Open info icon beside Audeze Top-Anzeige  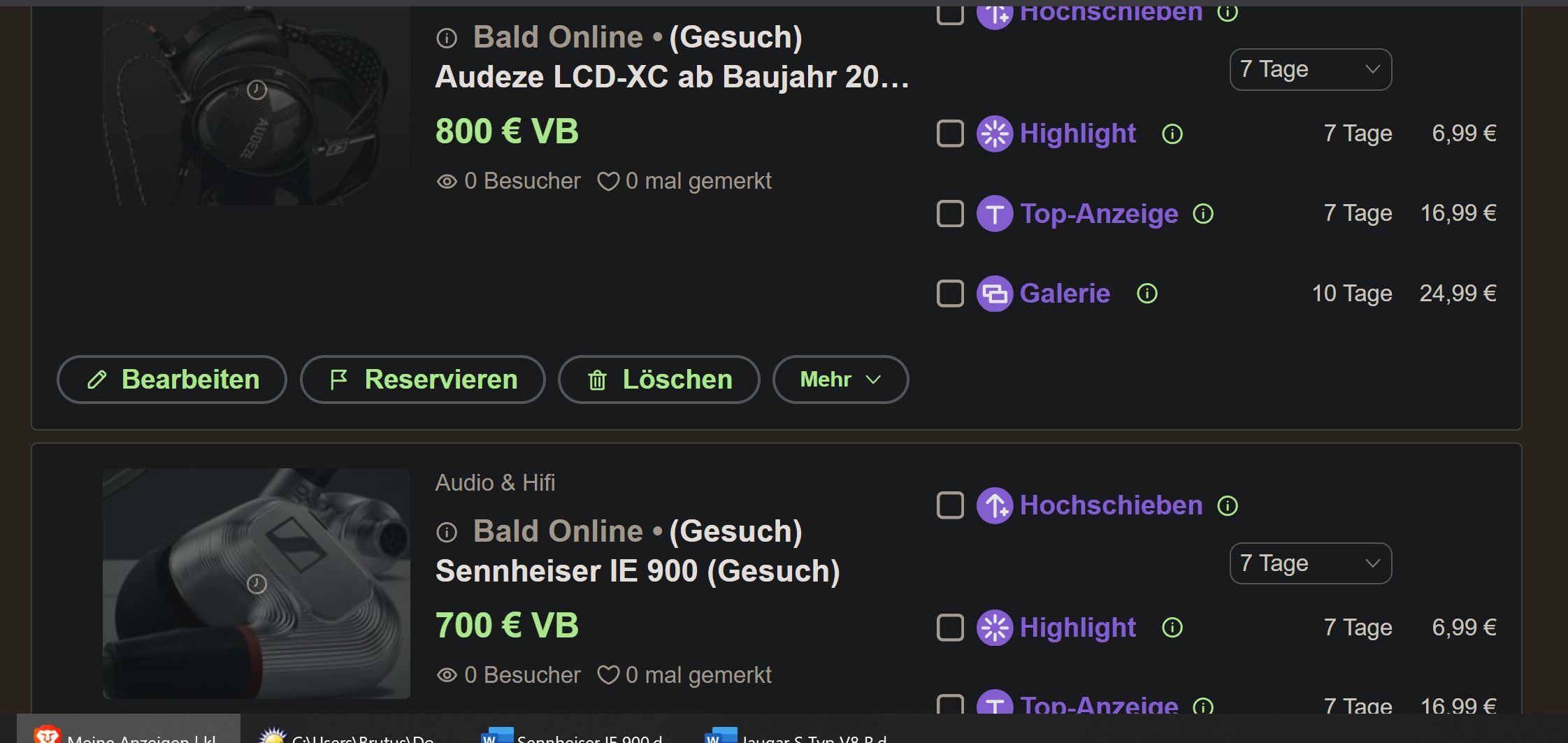pyautogui.click(x=1203, y=214)
